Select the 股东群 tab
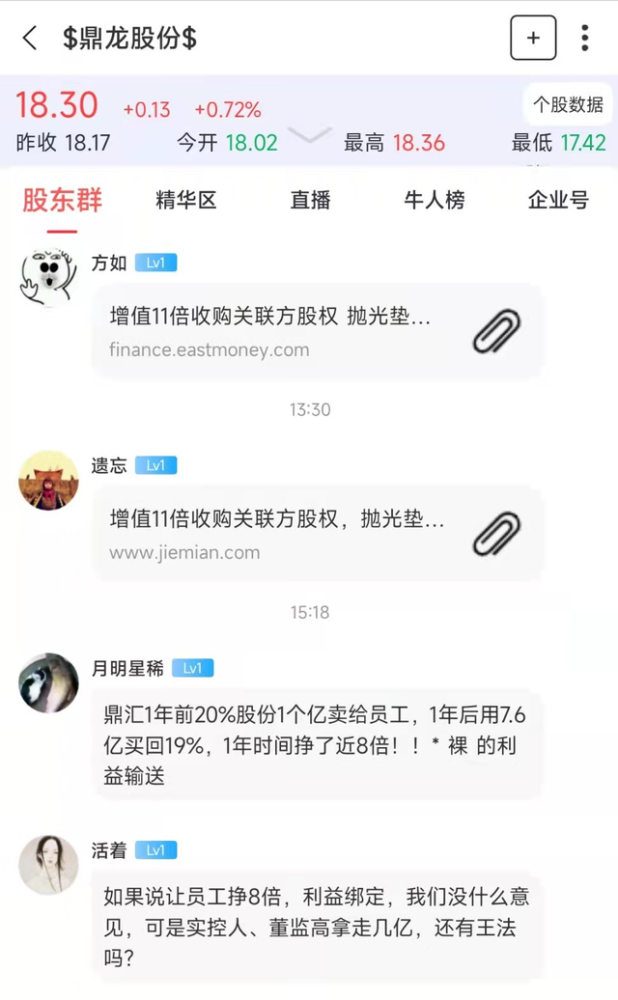Viewport: 618px width, 1000px height. click(62, 200)
